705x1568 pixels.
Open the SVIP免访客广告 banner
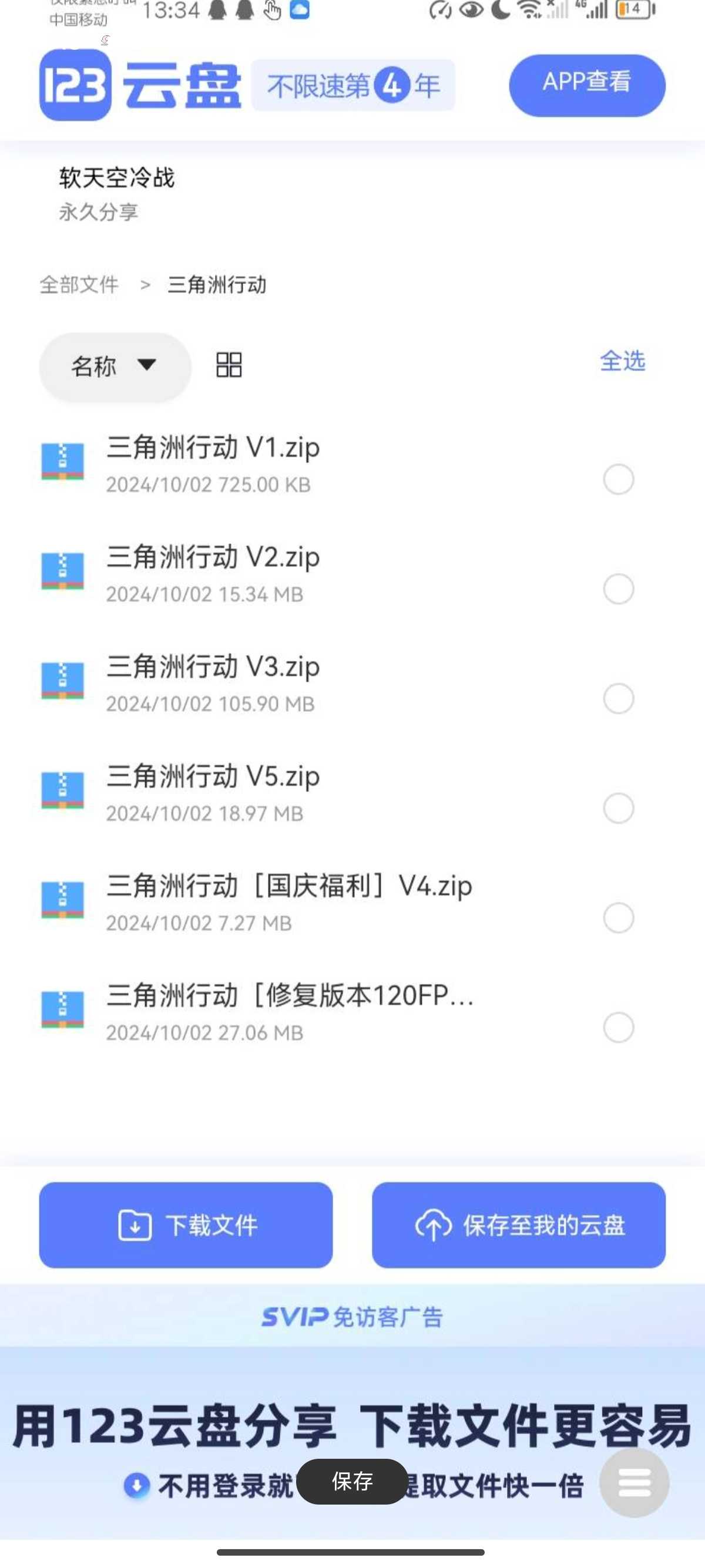352,1317
